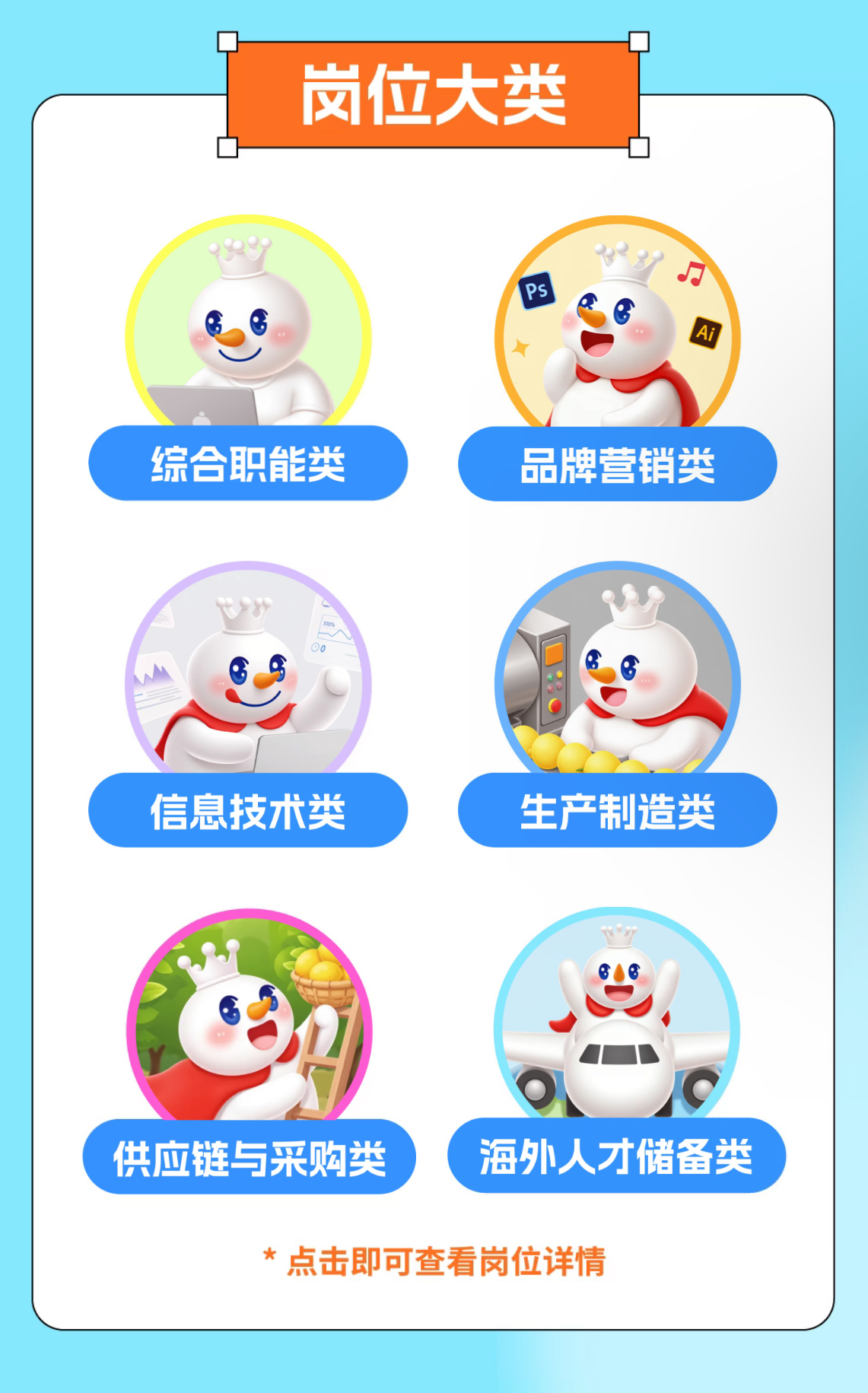The image size is (868, 1393).
Task: Tap 供应链与采购类 for job details
Action: [249, 1156]
